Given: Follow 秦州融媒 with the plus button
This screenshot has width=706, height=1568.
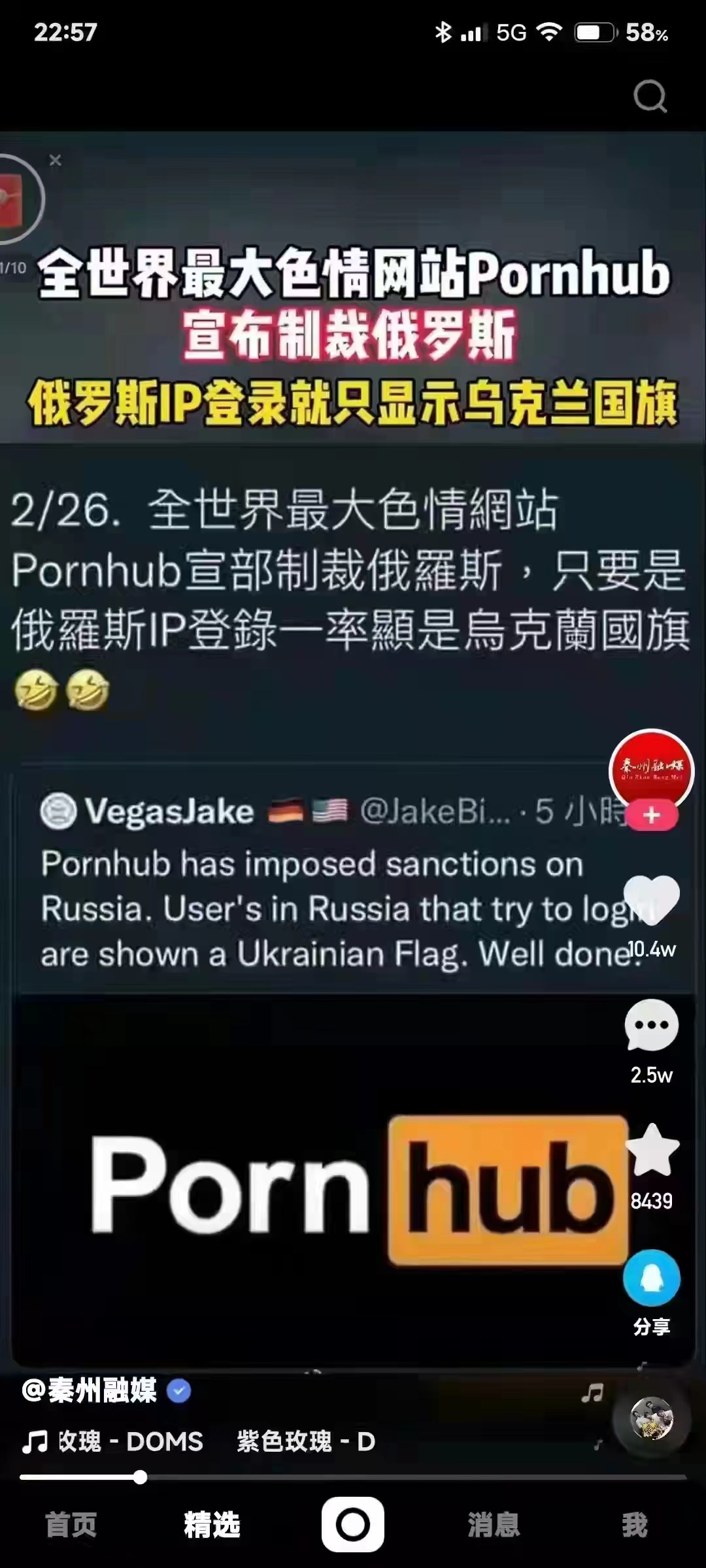Looking at the screenshot, I should pyautogui.click(x=651, y=816).
